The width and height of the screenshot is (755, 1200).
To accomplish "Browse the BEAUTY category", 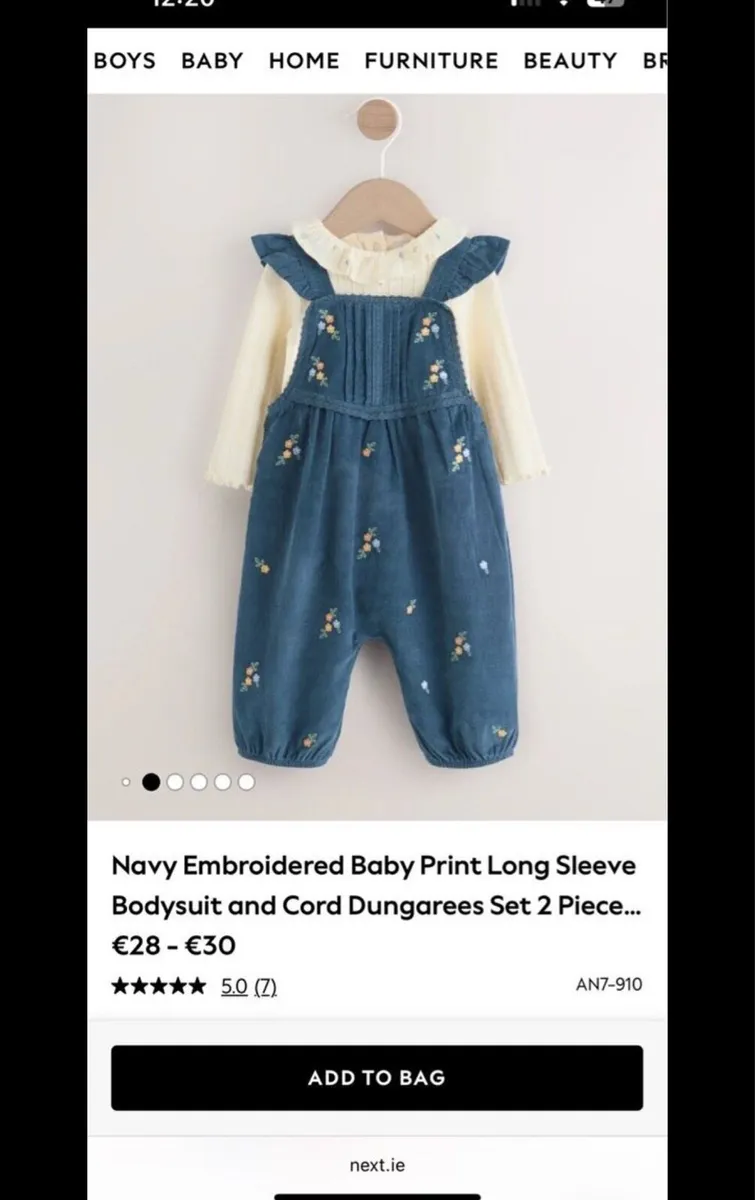I will (x=569, y=61).
